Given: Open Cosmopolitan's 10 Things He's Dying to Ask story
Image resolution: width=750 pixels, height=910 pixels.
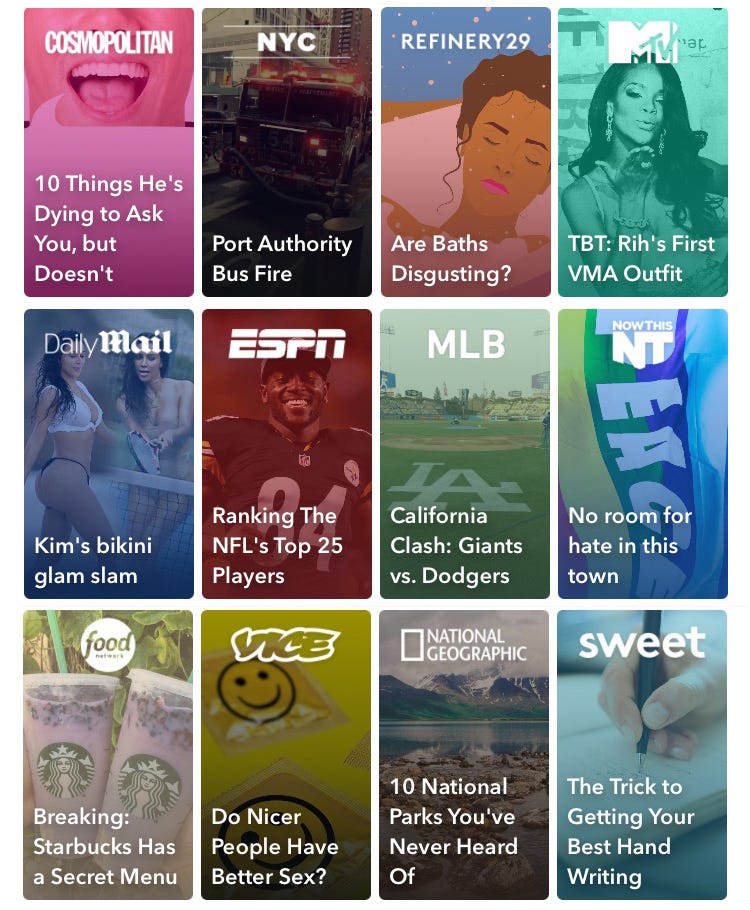Looking at the screenshot, I should 109,153.
